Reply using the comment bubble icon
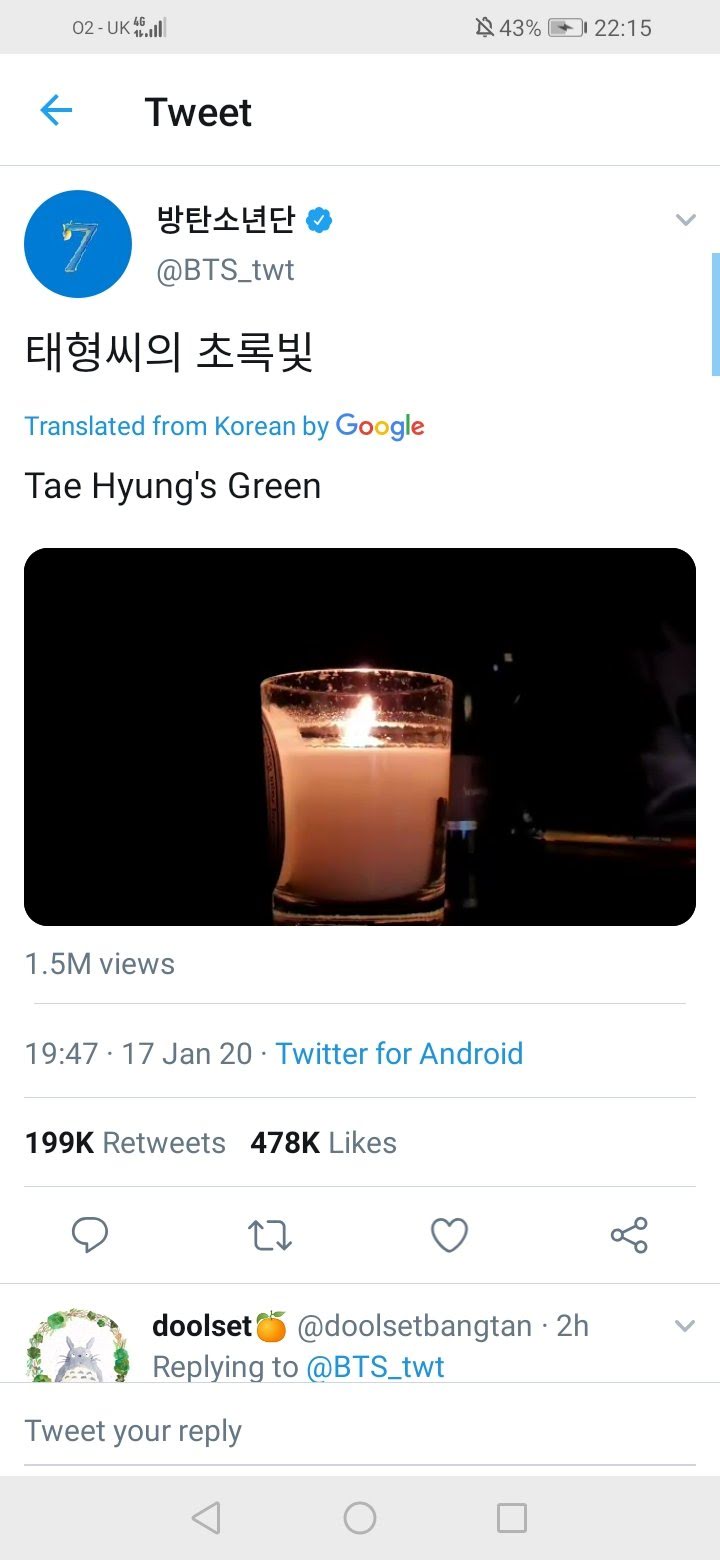Screen dimensions: 720x1560 coord(90,1236)
